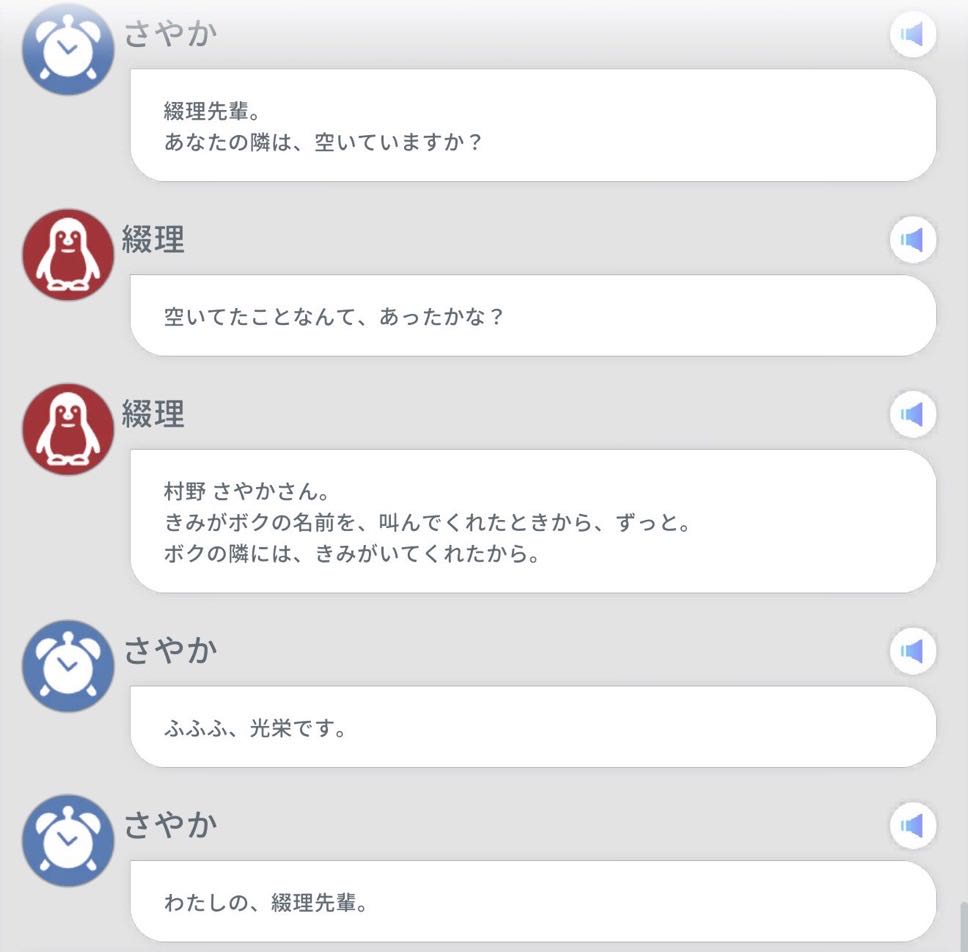Image resolution: width=968 pixels, height=952 pixels.
Task: Play voice for 綴理's 空いてたことなんて line
Action: (912, 240)
